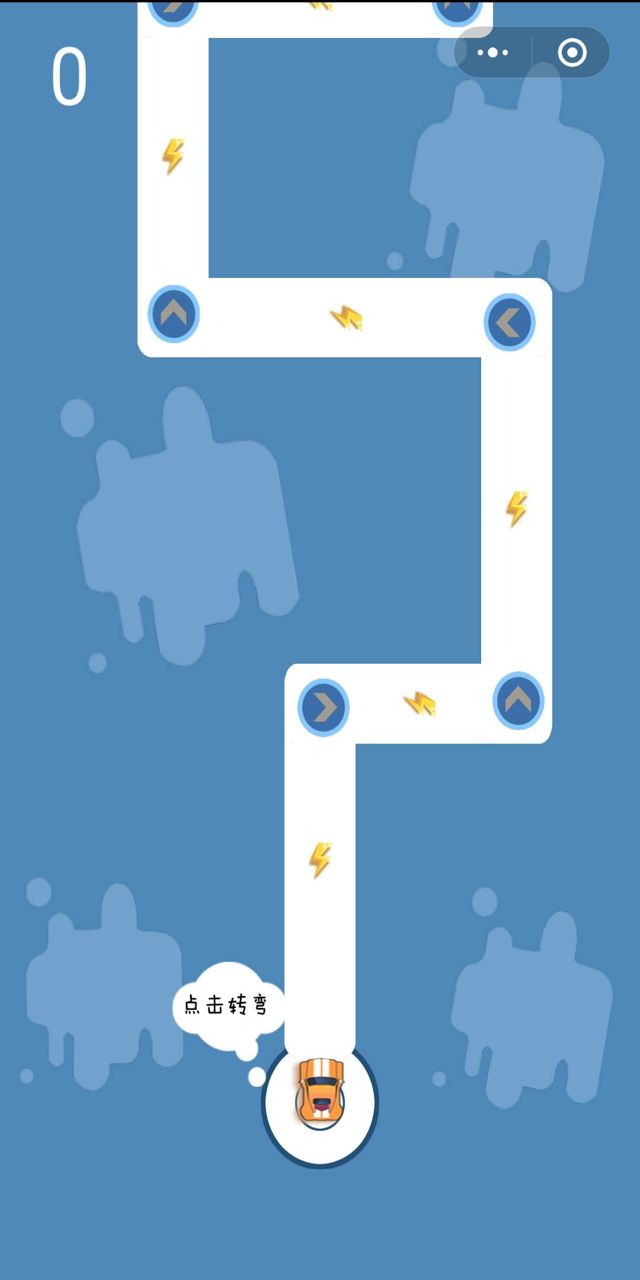This screenshot has height=1280, width=640.
Task: Tap the orange car to start turning
Action: (319, 1091)
